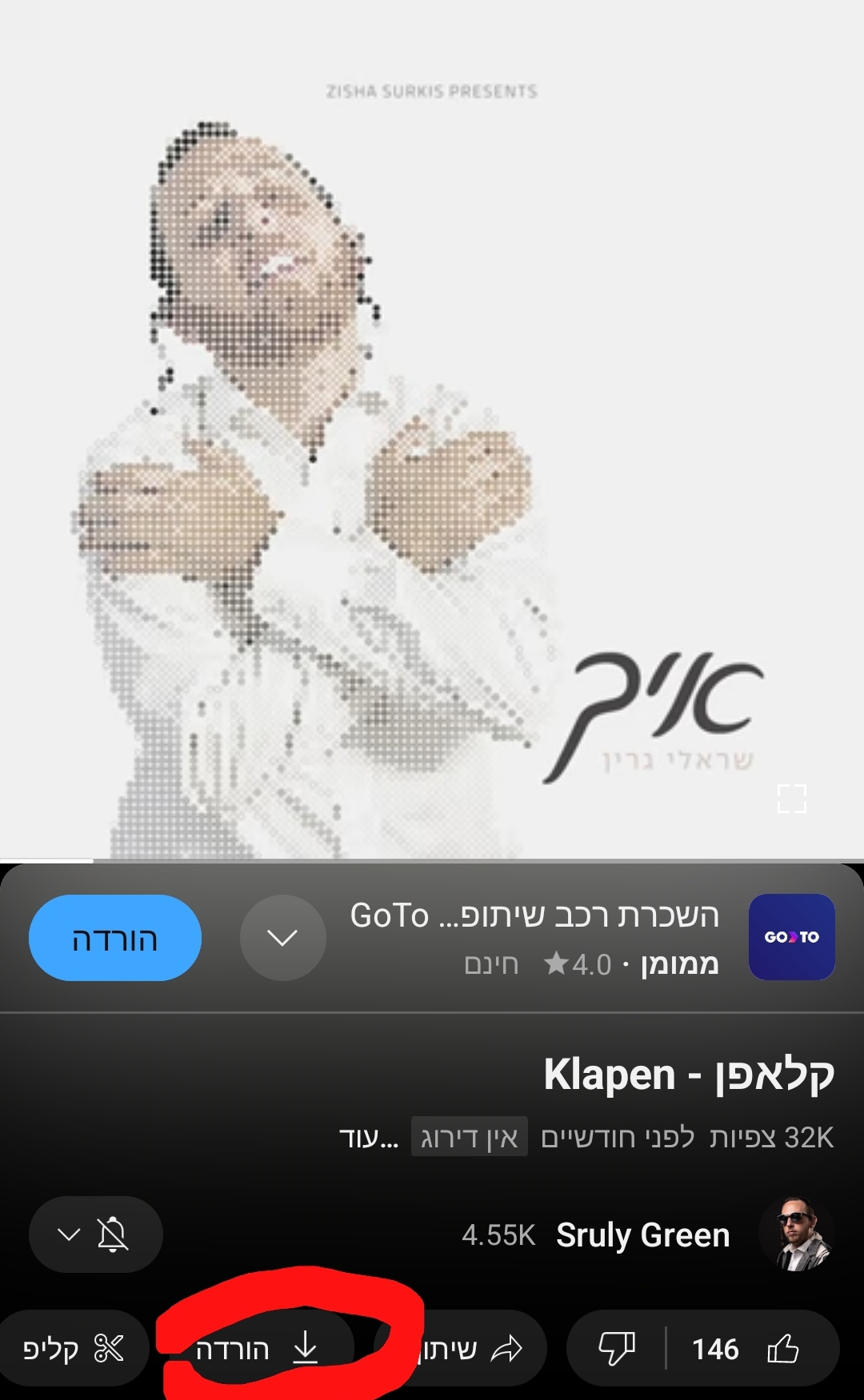The image size is (864, 1400).
Task: Share the video via שיתוף
Action: pos(472,1350)
